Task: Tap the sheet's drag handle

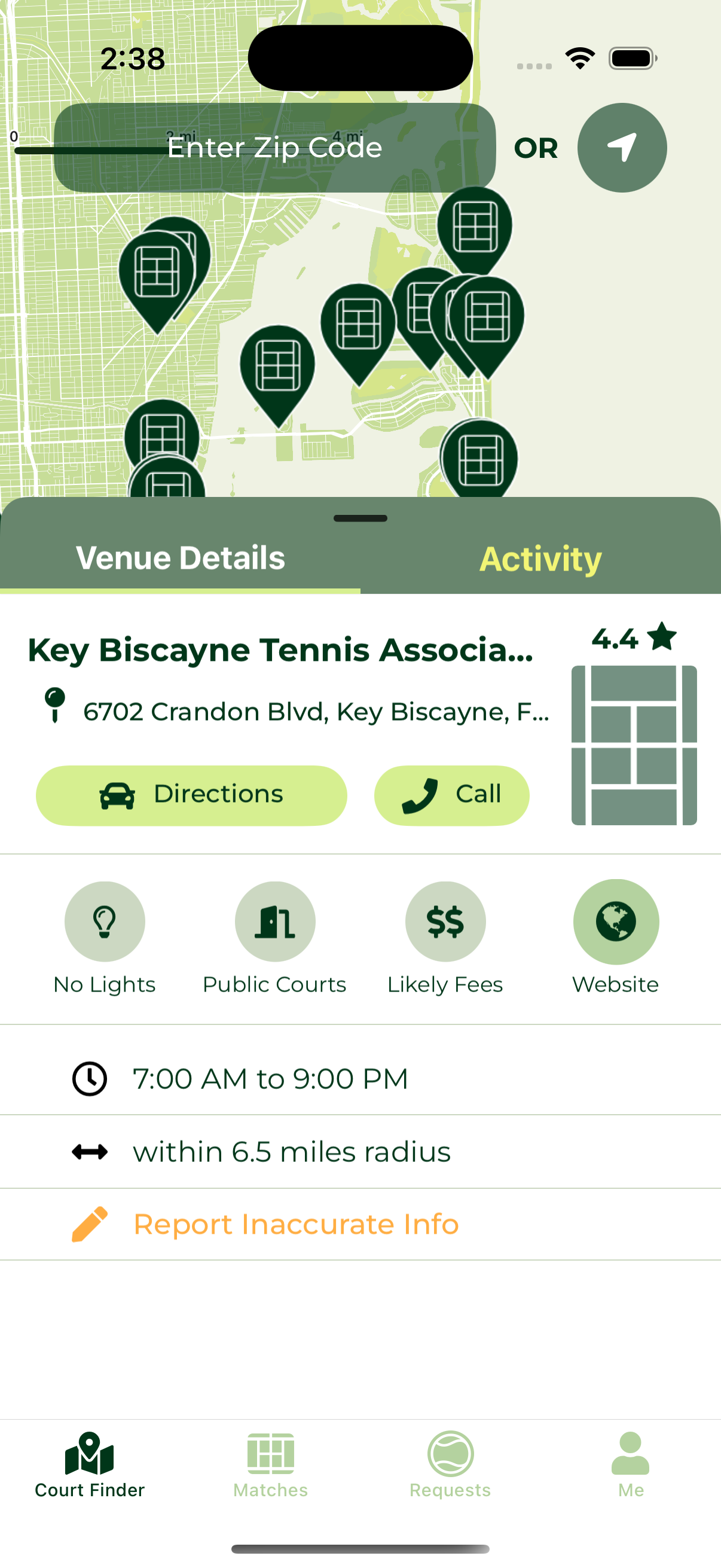Action: (x=360, y=518)
